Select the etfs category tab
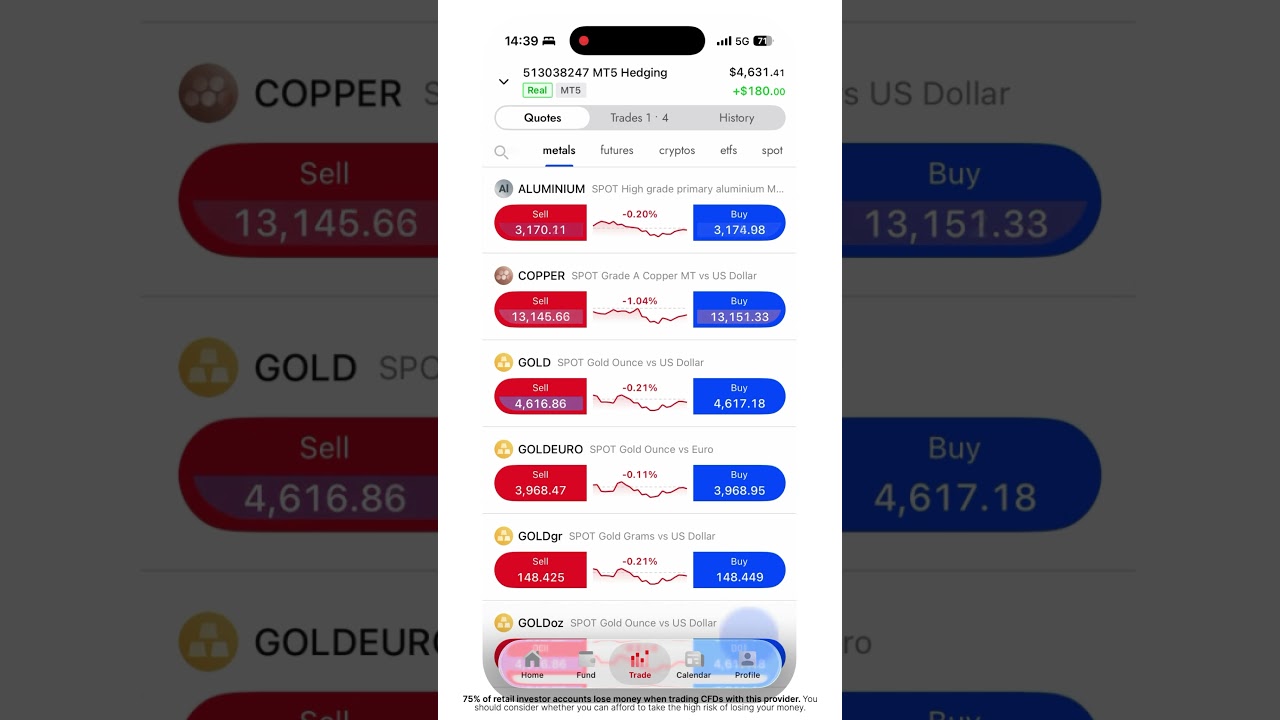1280x720 pixels. click(728, 150)
